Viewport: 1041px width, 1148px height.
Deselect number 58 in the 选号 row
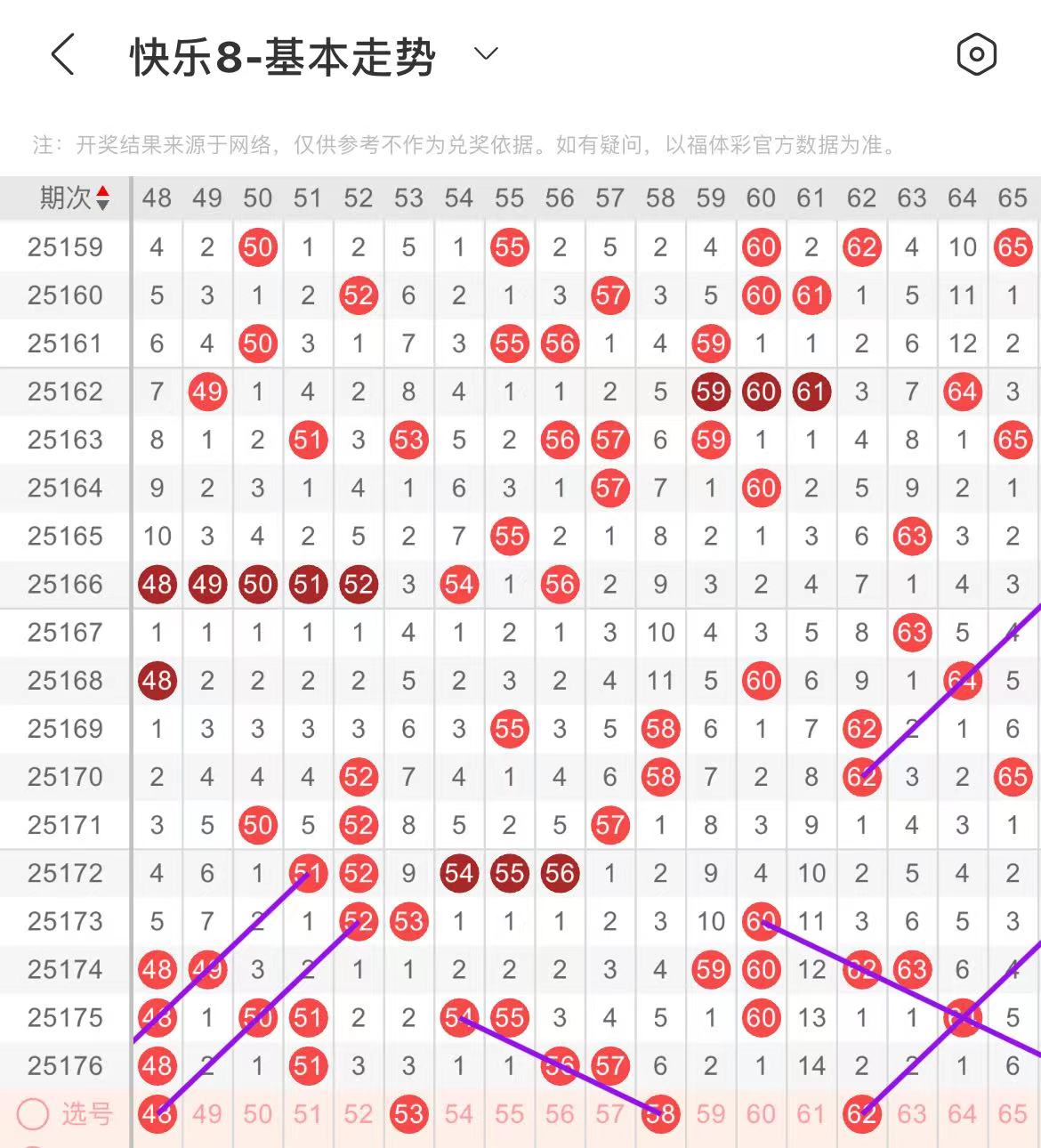pyautogui.click(x=660, y=1114)
